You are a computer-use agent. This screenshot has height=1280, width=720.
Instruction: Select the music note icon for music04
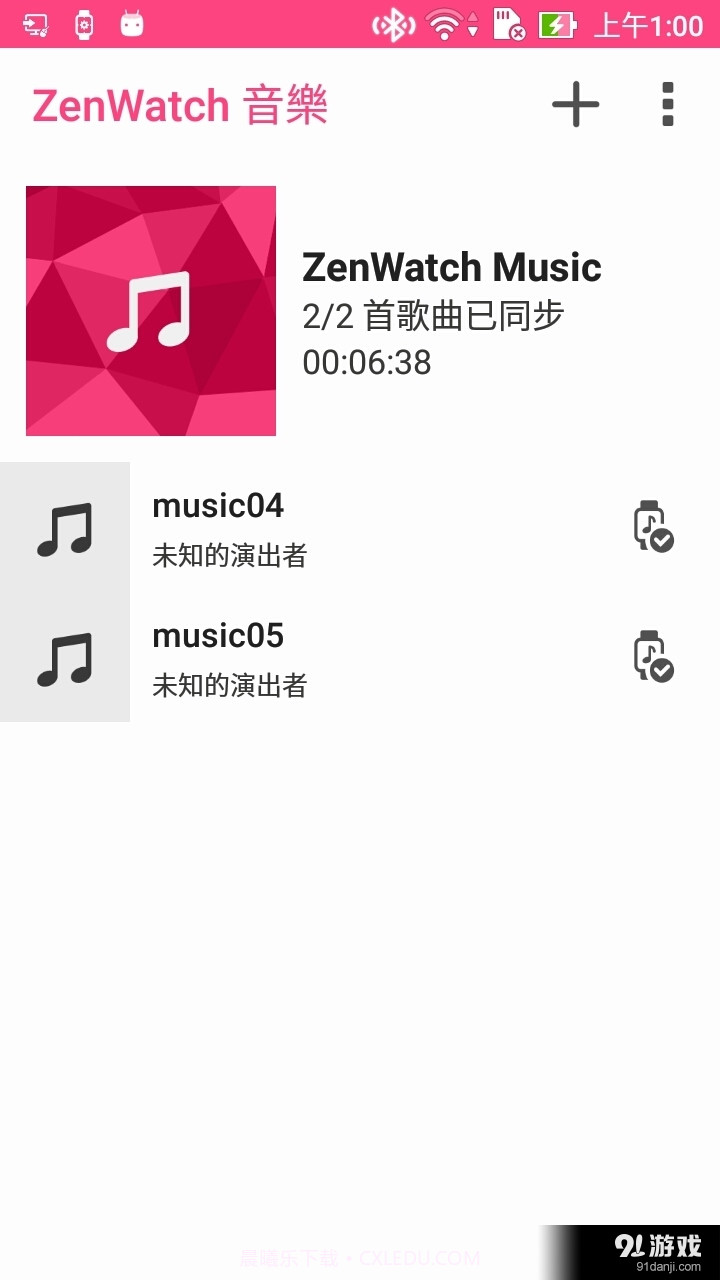point(64,530)
